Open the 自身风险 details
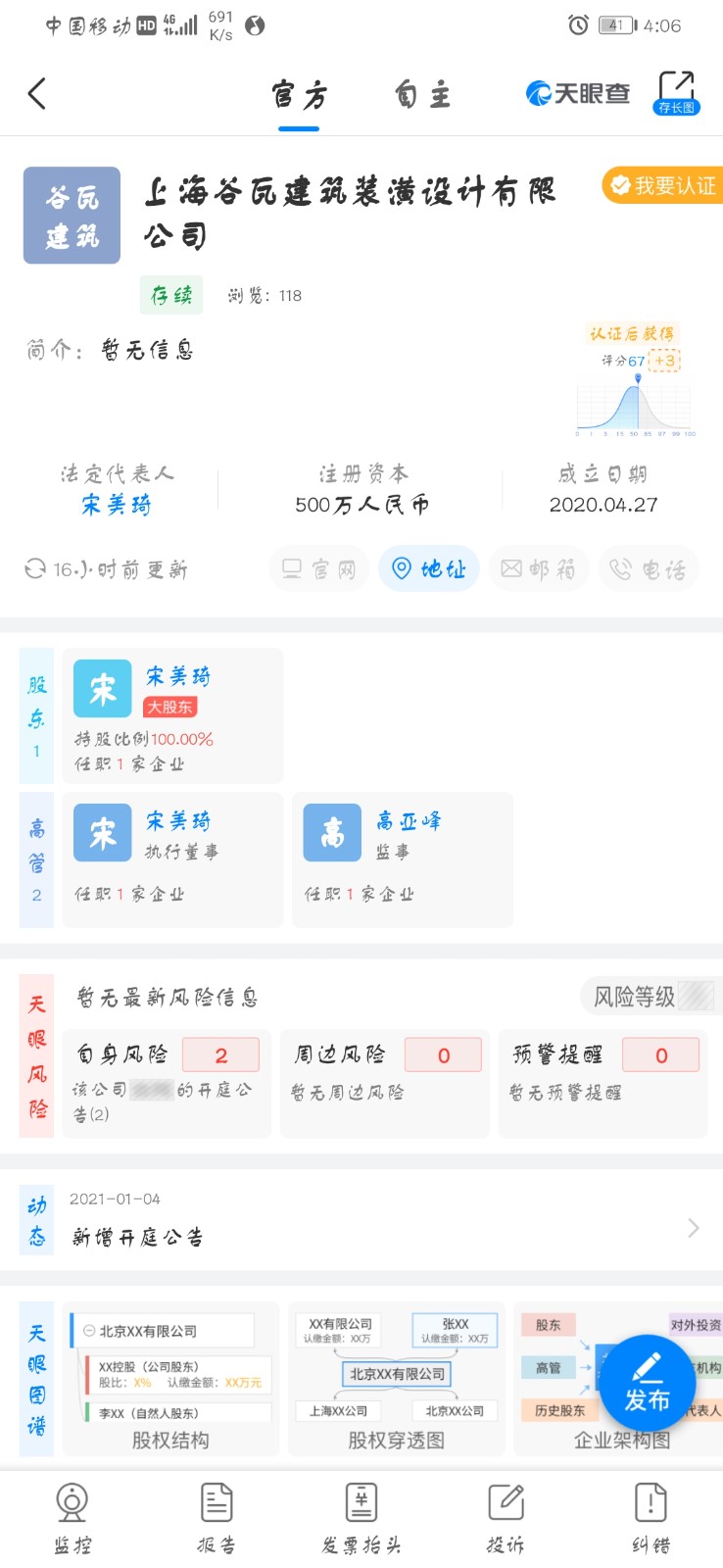This screenshot has width=723, height=1568. [x=167, y=1083]
